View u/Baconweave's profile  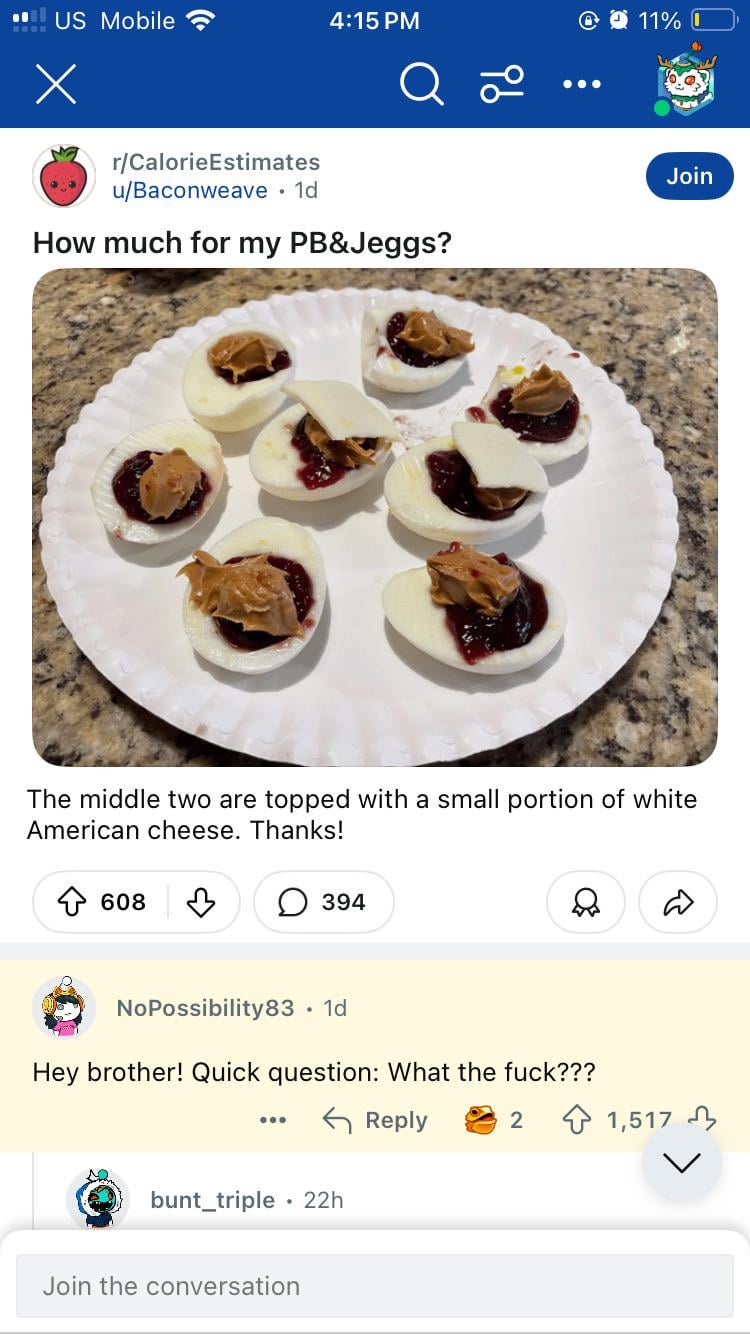190,190
